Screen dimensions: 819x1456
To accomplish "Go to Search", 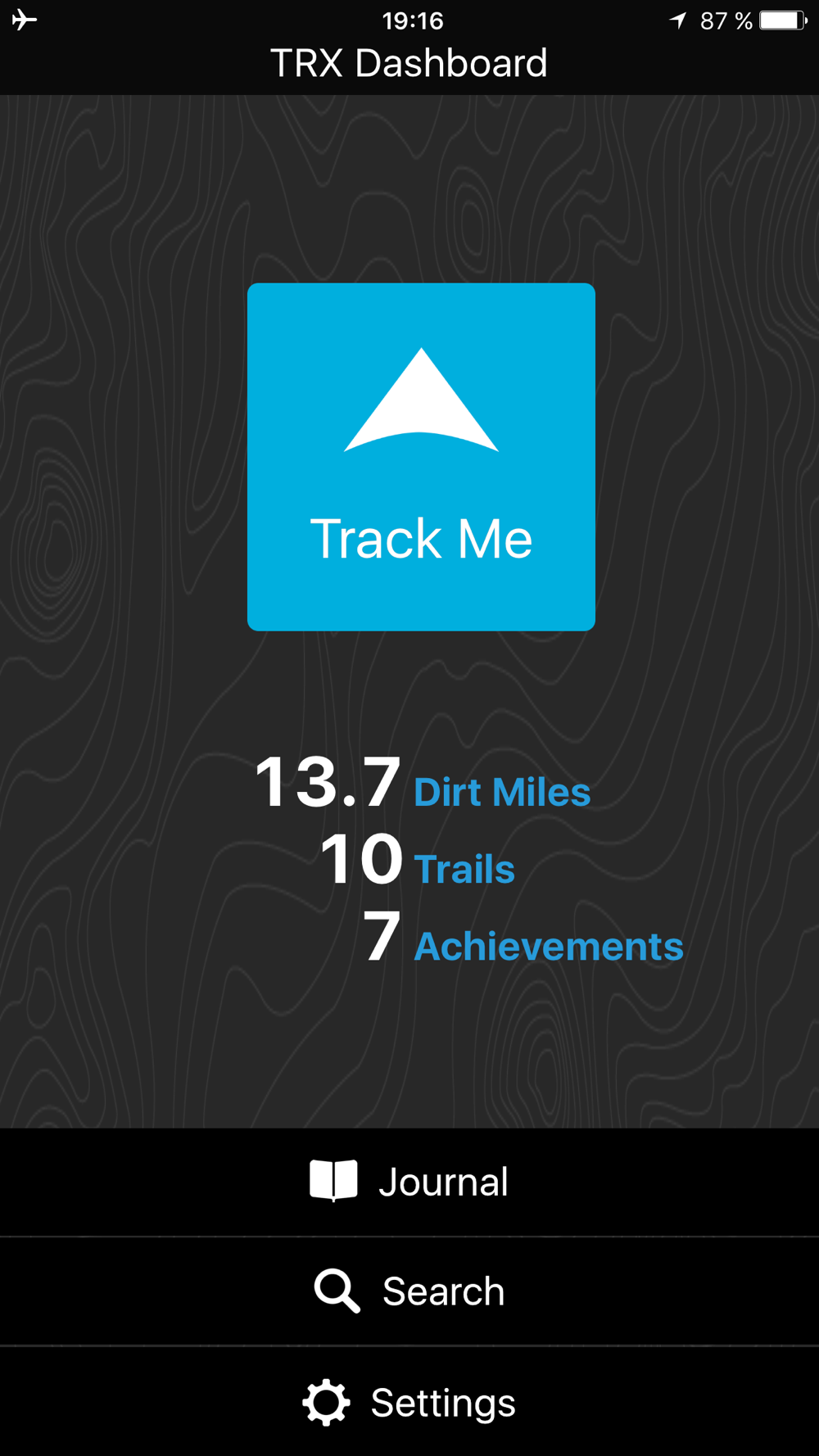I will pos(409,1291).
